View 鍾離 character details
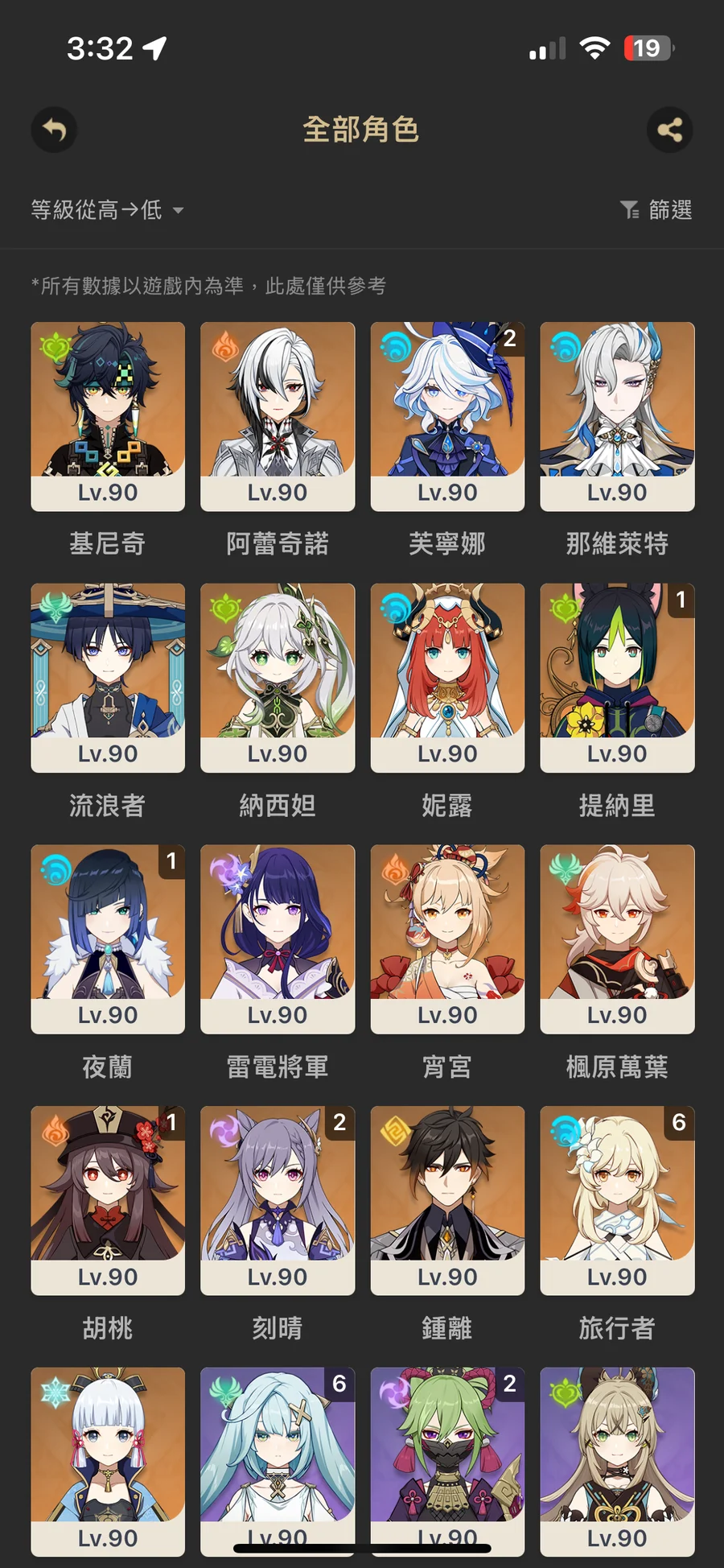The image size is (724, 1568). coord(447,1200)
